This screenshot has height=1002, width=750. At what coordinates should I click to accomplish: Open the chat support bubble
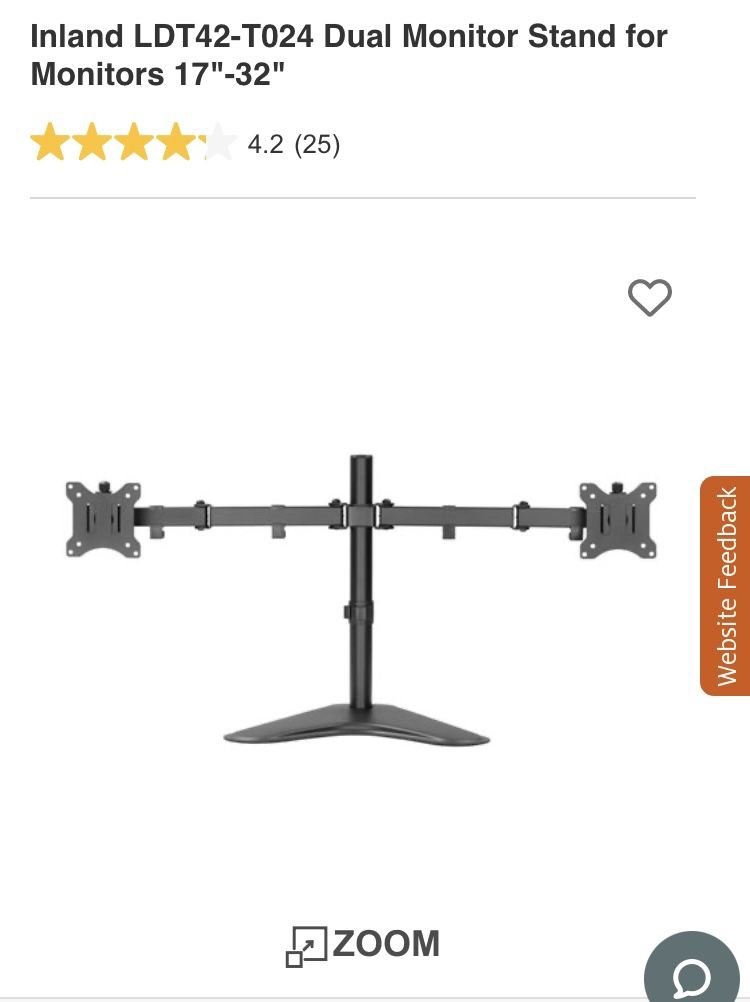[693, 969]
